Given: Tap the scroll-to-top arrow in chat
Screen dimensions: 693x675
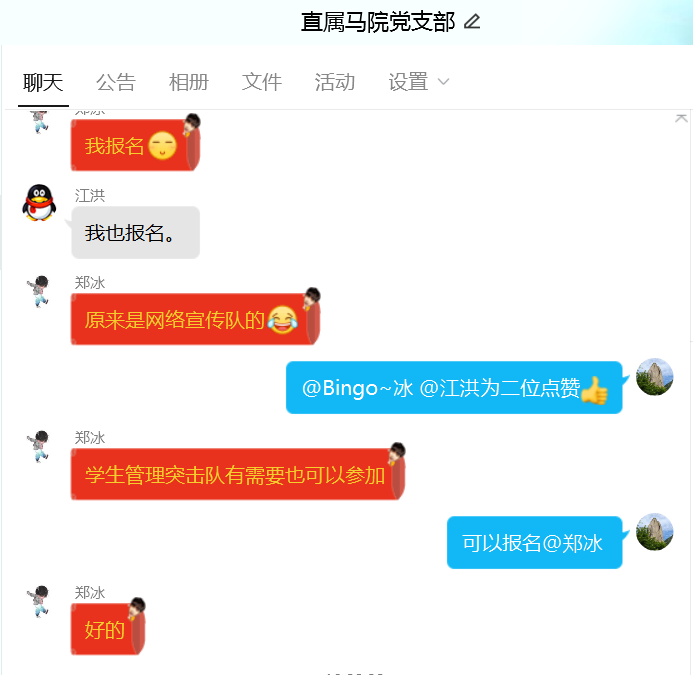Looking at the screenshot, I should tap(681, 117).
